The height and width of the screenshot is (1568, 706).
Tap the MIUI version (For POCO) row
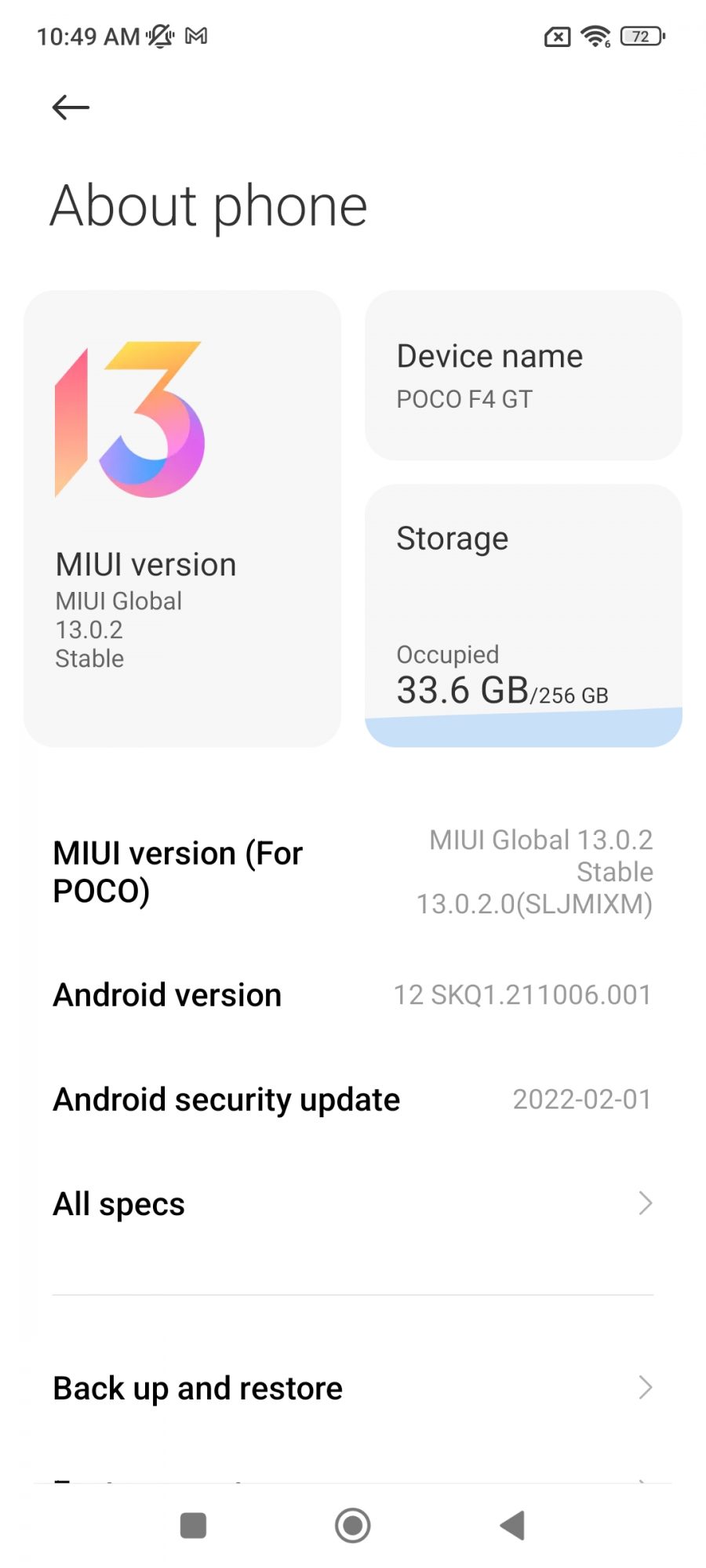[x=352, y=872]
